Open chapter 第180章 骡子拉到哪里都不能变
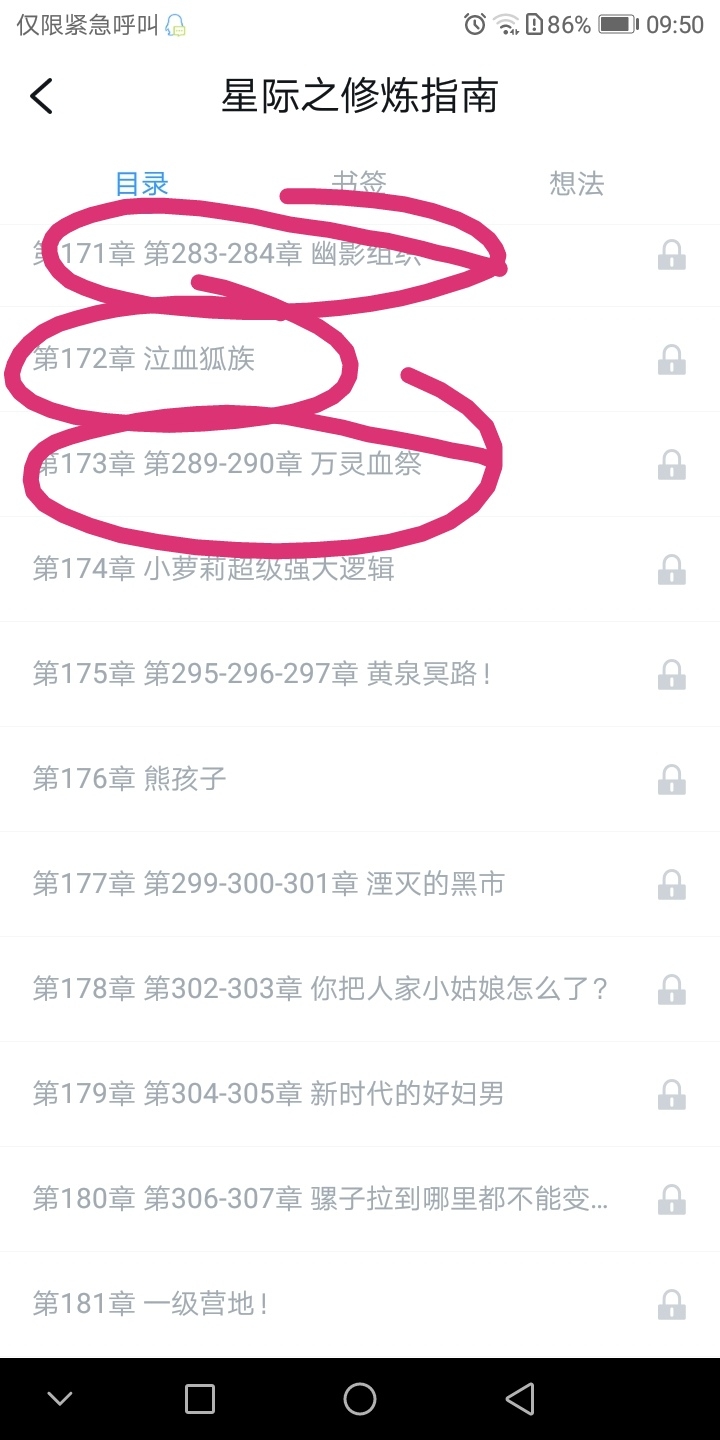This screenshot has width=720, height=1440. [x=320, y=1199]
